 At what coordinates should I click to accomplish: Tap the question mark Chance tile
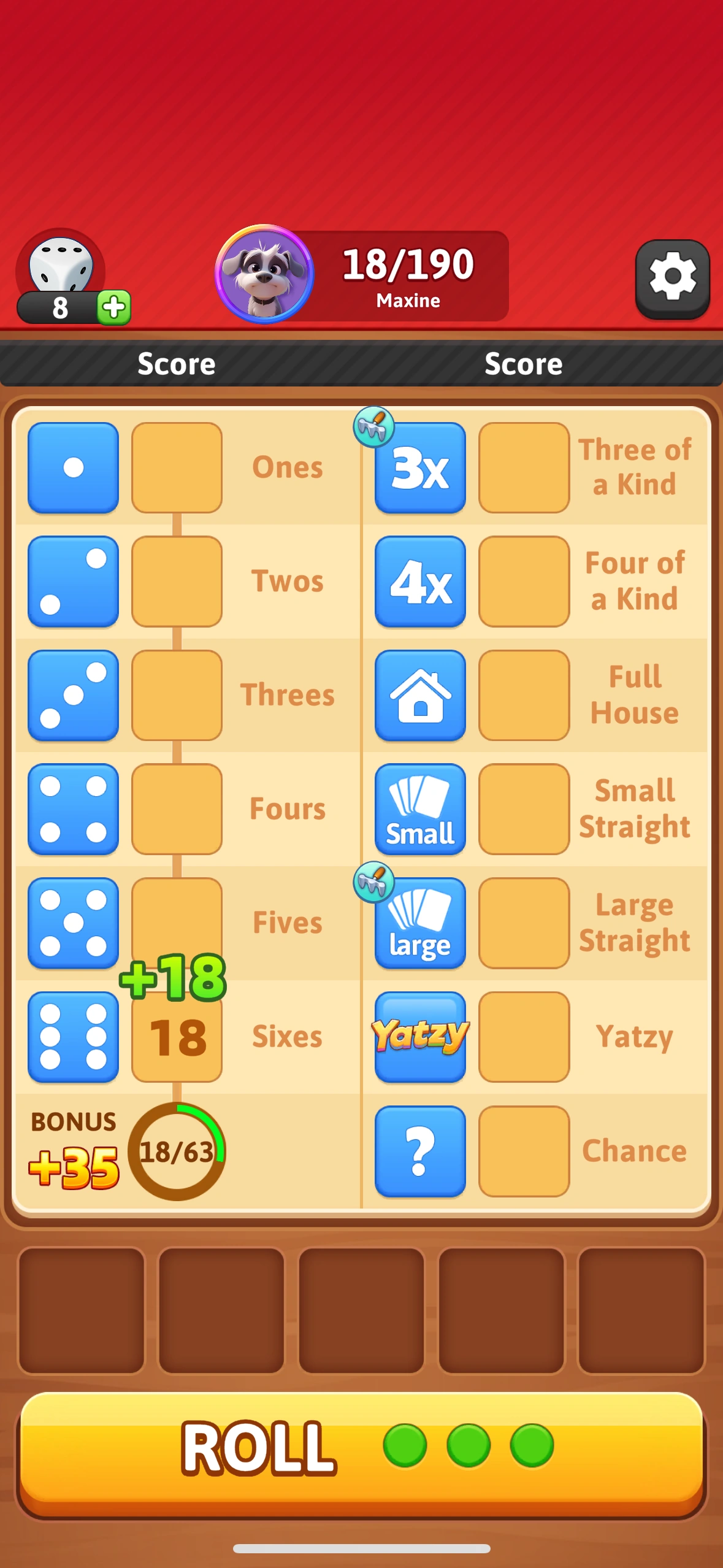pos(420,1151)
